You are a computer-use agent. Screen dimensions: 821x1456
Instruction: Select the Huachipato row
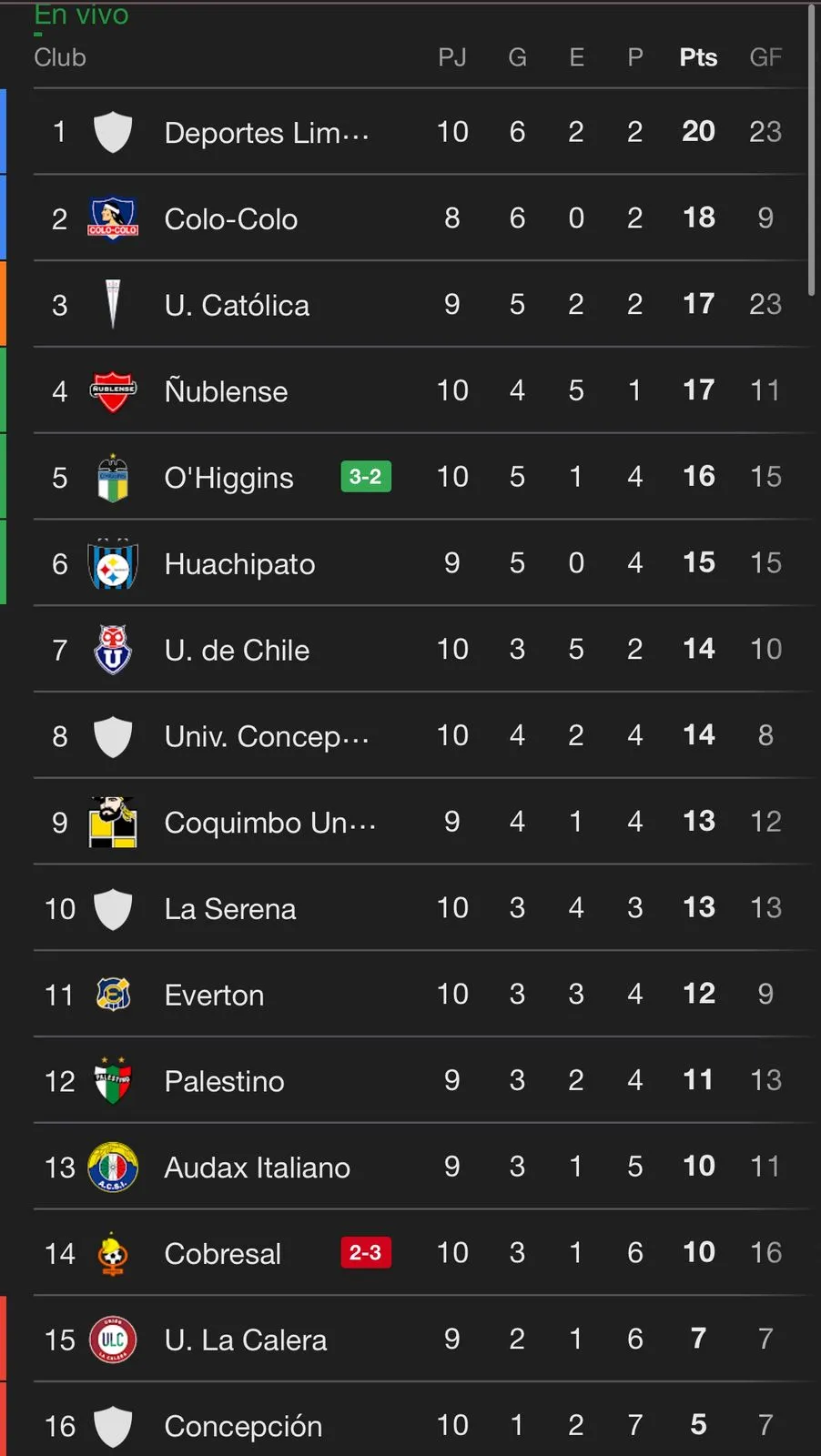click(x=239, y=564)
